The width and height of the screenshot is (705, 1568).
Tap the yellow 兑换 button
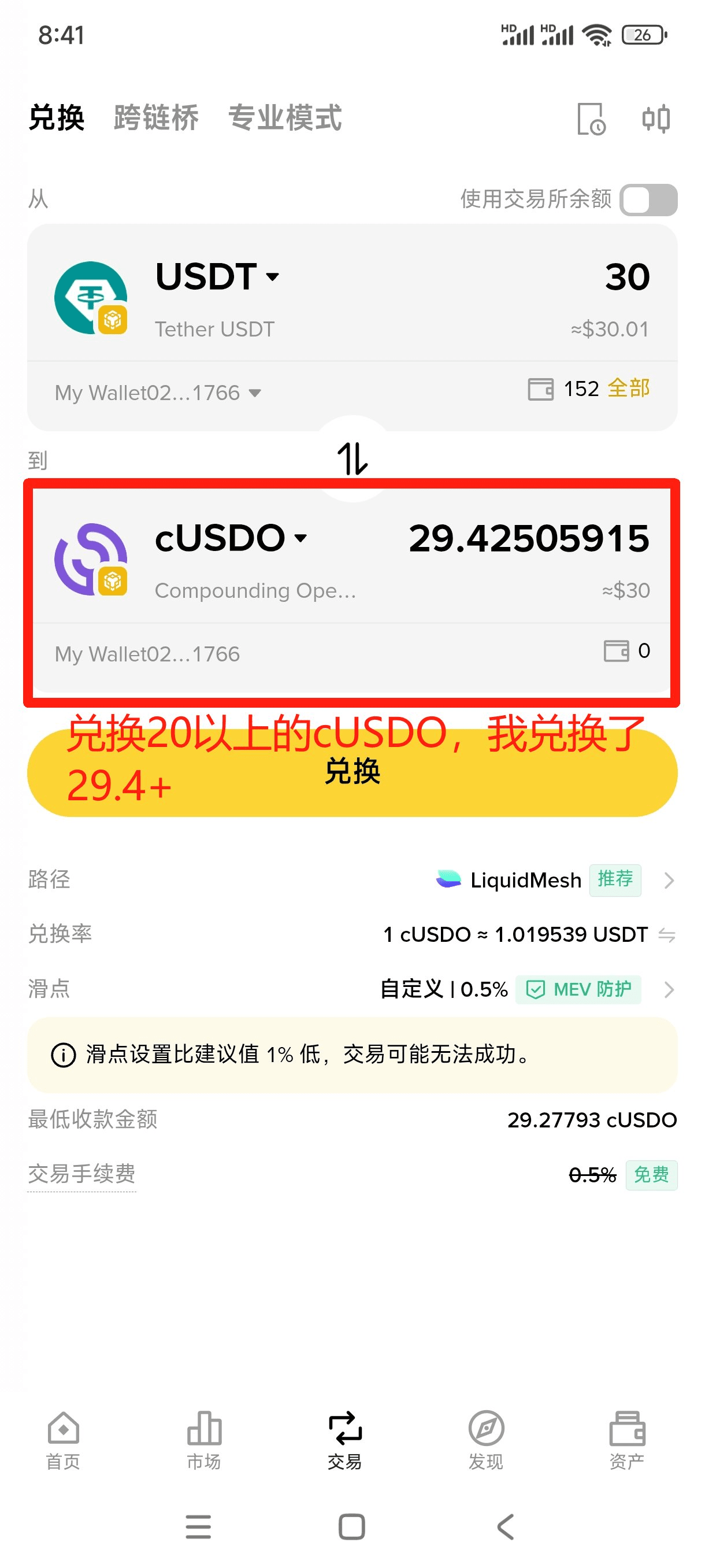pos(352,772)
